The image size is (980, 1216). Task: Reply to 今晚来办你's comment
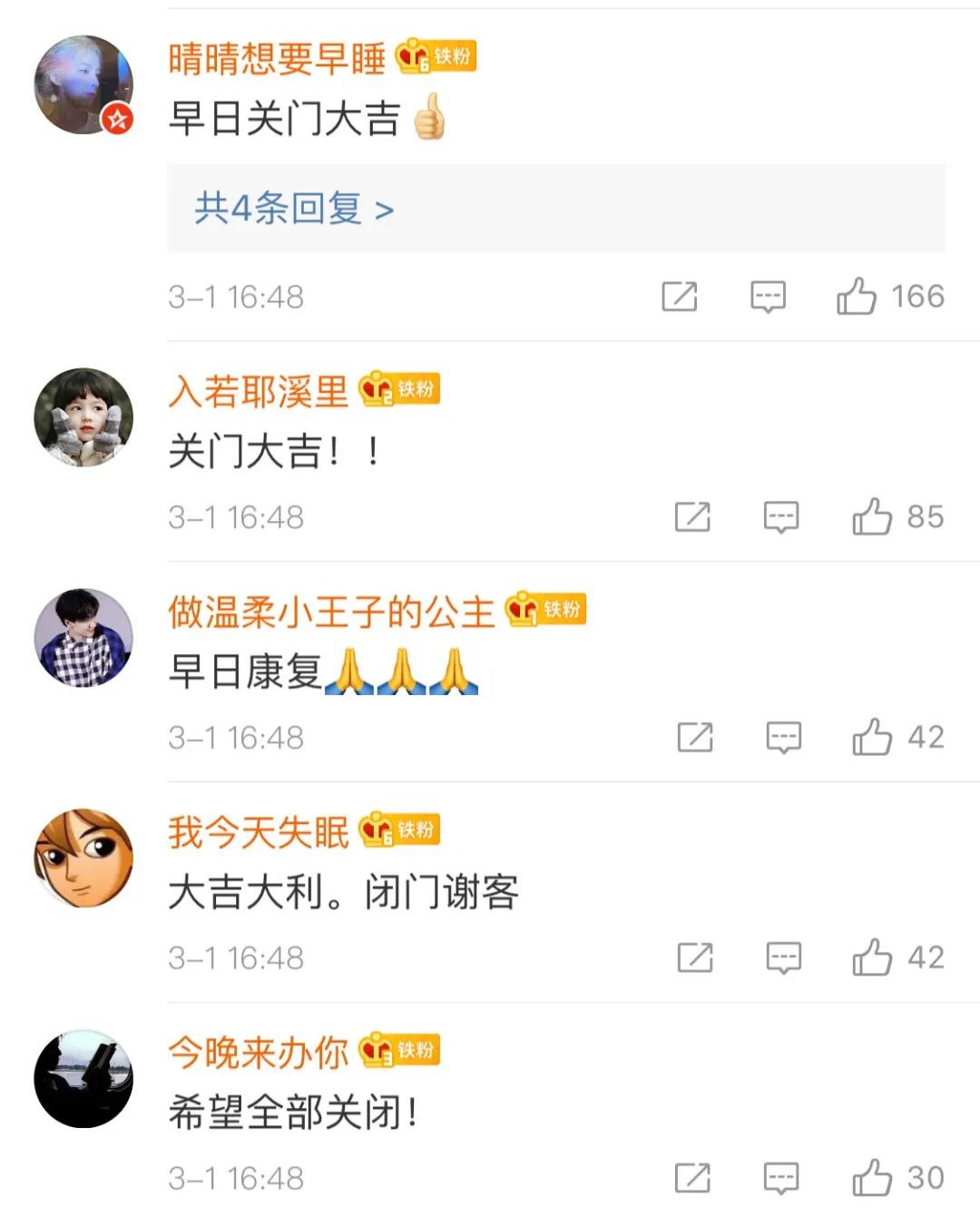coord(780,1179)
